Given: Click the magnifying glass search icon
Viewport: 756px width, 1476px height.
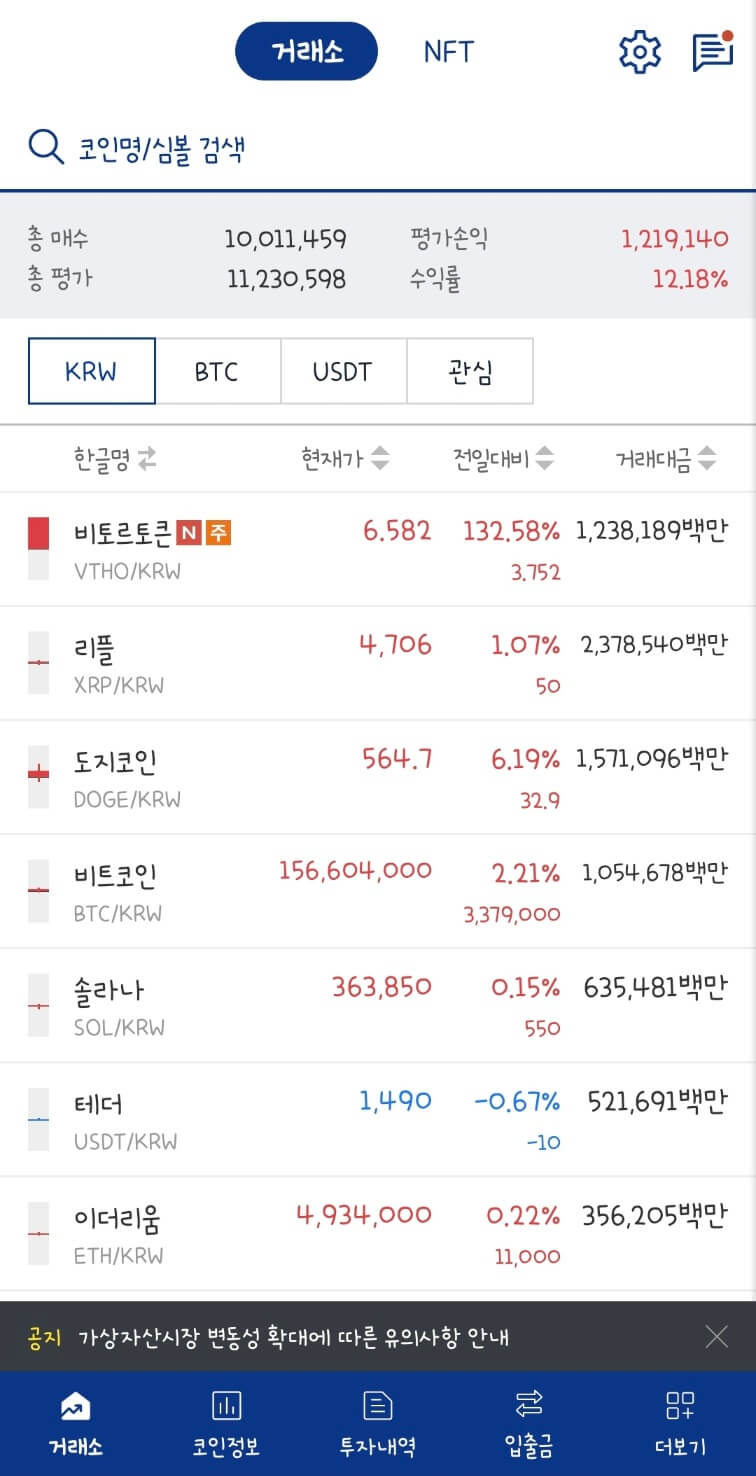Looking at the screenshot, I should (43, 145).
